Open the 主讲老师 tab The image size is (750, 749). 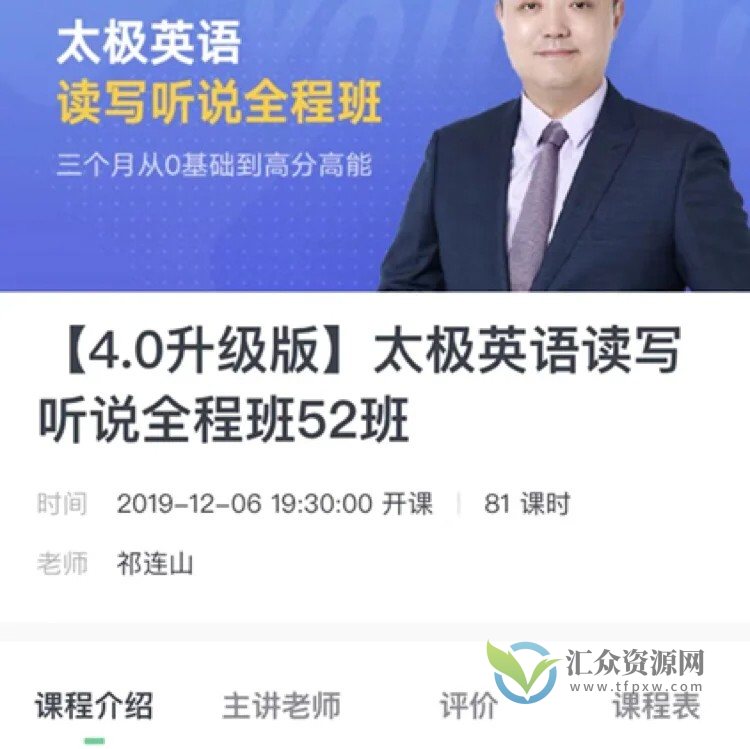[x=281, y=706]
